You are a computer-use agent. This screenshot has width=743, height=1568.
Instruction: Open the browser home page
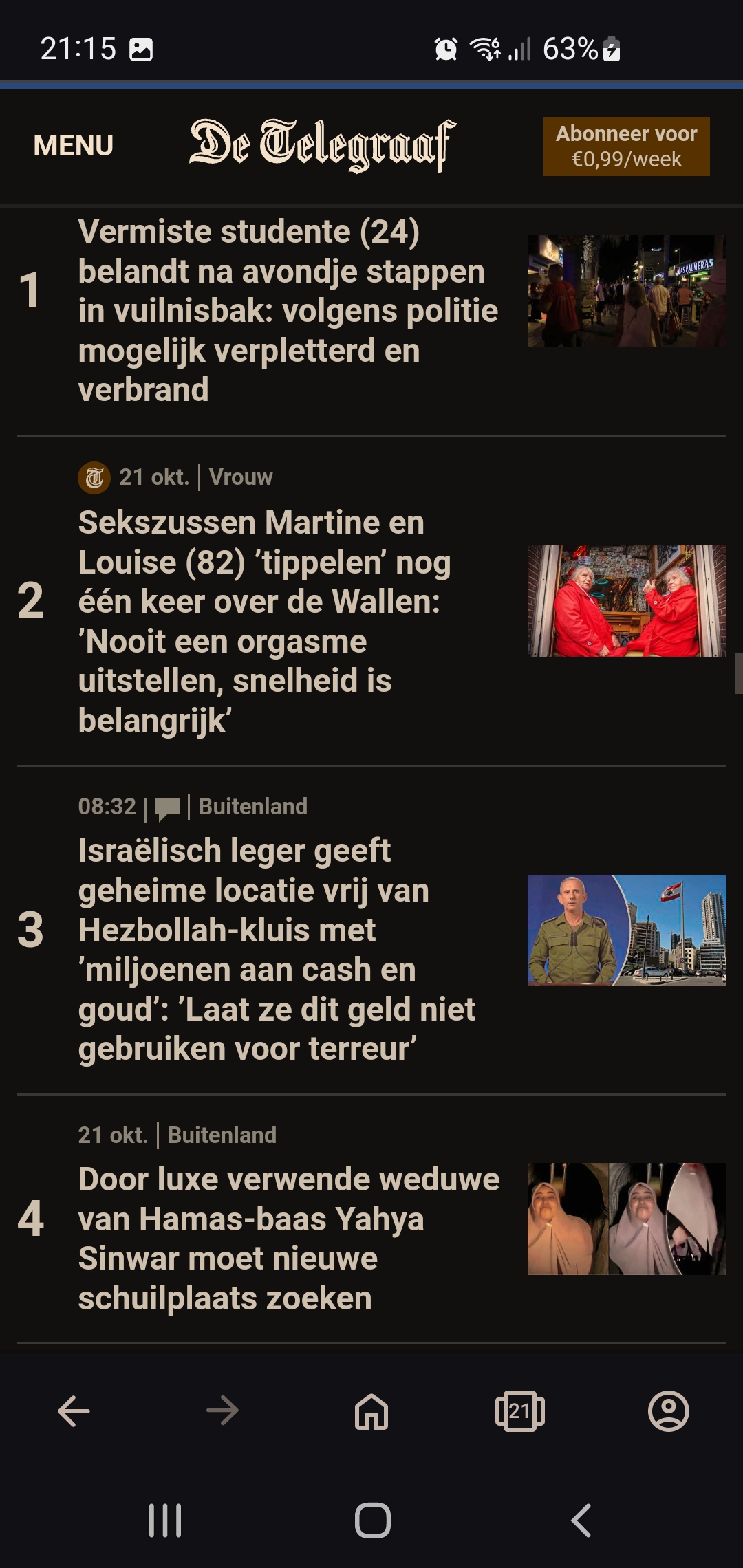point(371,1411)
